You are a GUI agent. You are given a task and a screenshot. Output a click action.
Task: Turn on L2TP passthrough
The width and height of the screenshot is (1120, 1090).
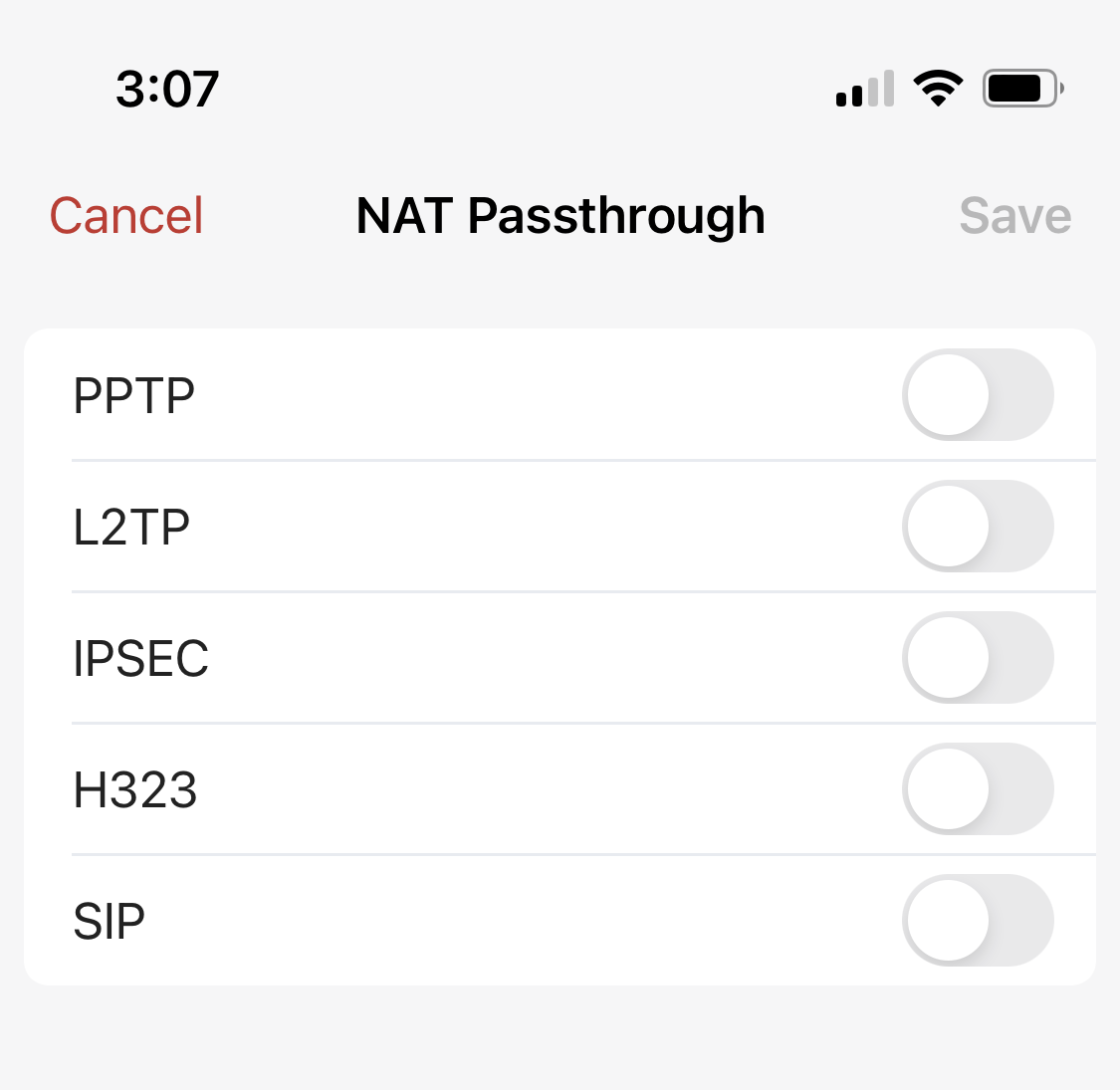[x=978, y=527]
